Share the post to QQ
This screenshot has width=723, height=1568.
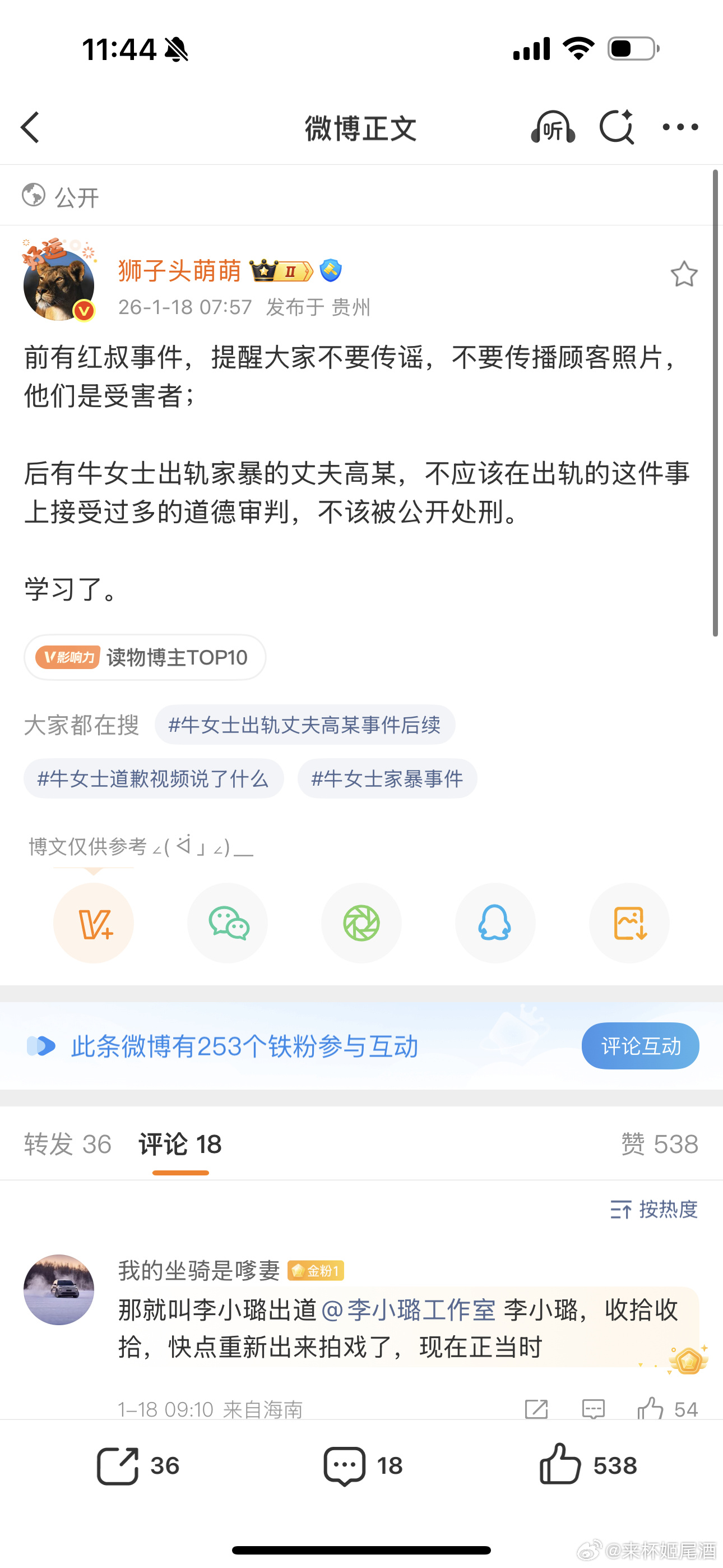495,924
